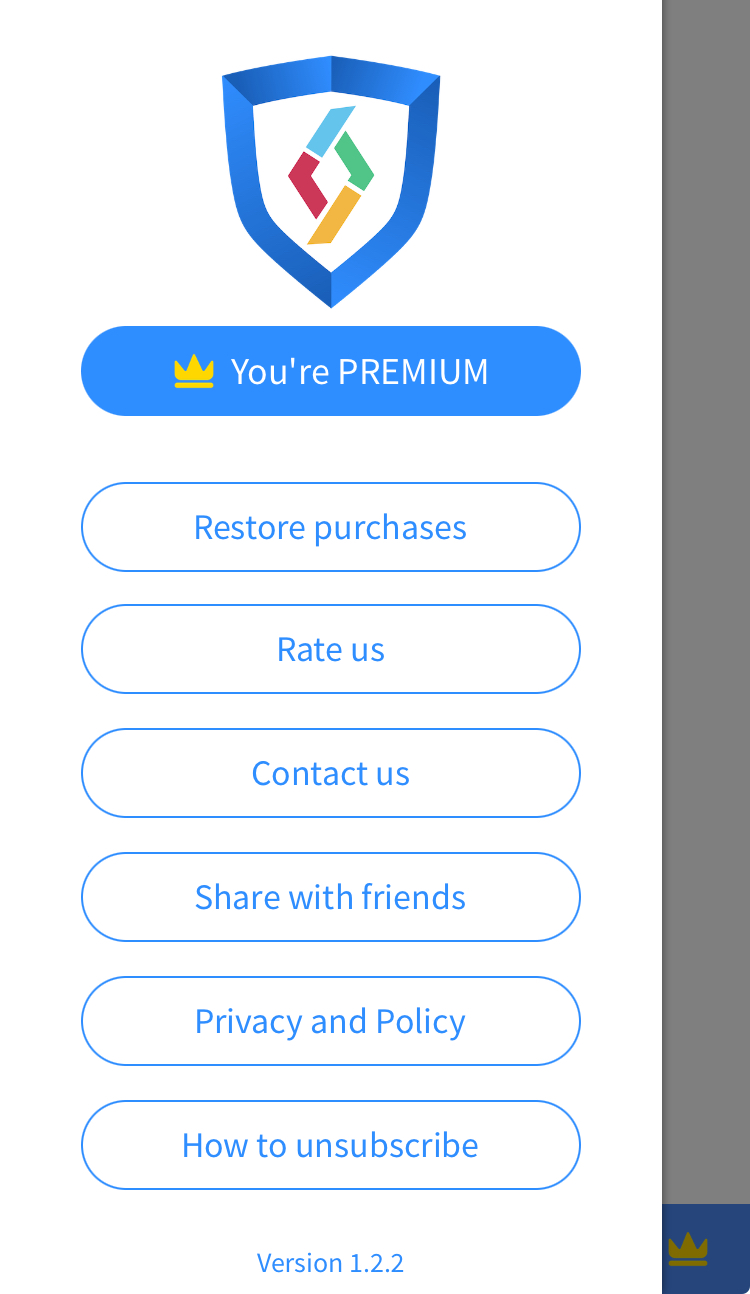The image size is (750, 1294).
Task: Click the shield app logo
Action: click(x=330, y=180)
